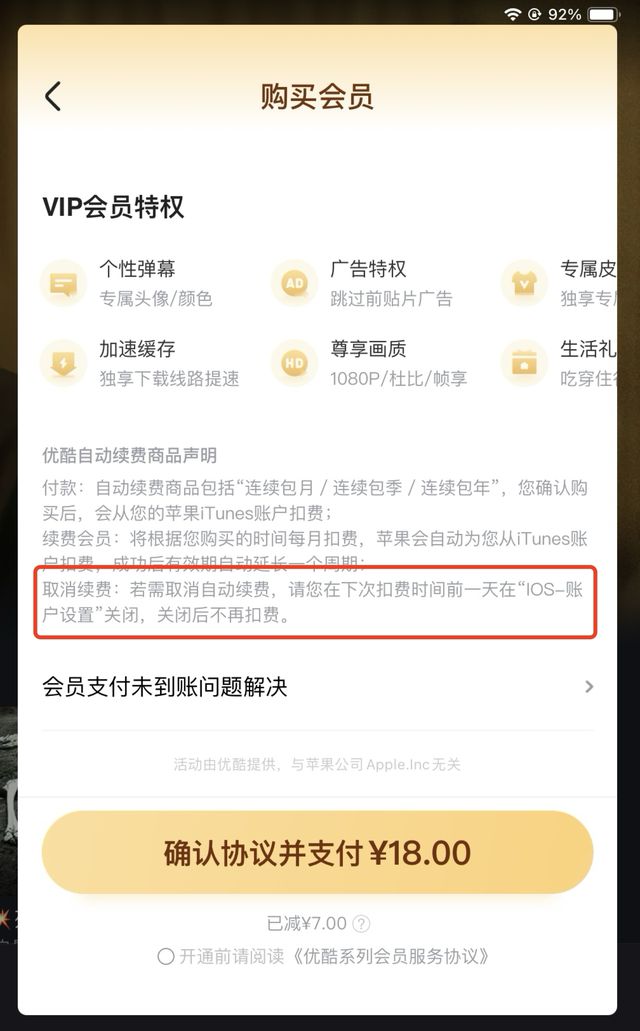Image resolution: width=640 pixels, height=1031 pixels.
Task: Open the 已减¥7.00 question mark info
Action: 362,923
